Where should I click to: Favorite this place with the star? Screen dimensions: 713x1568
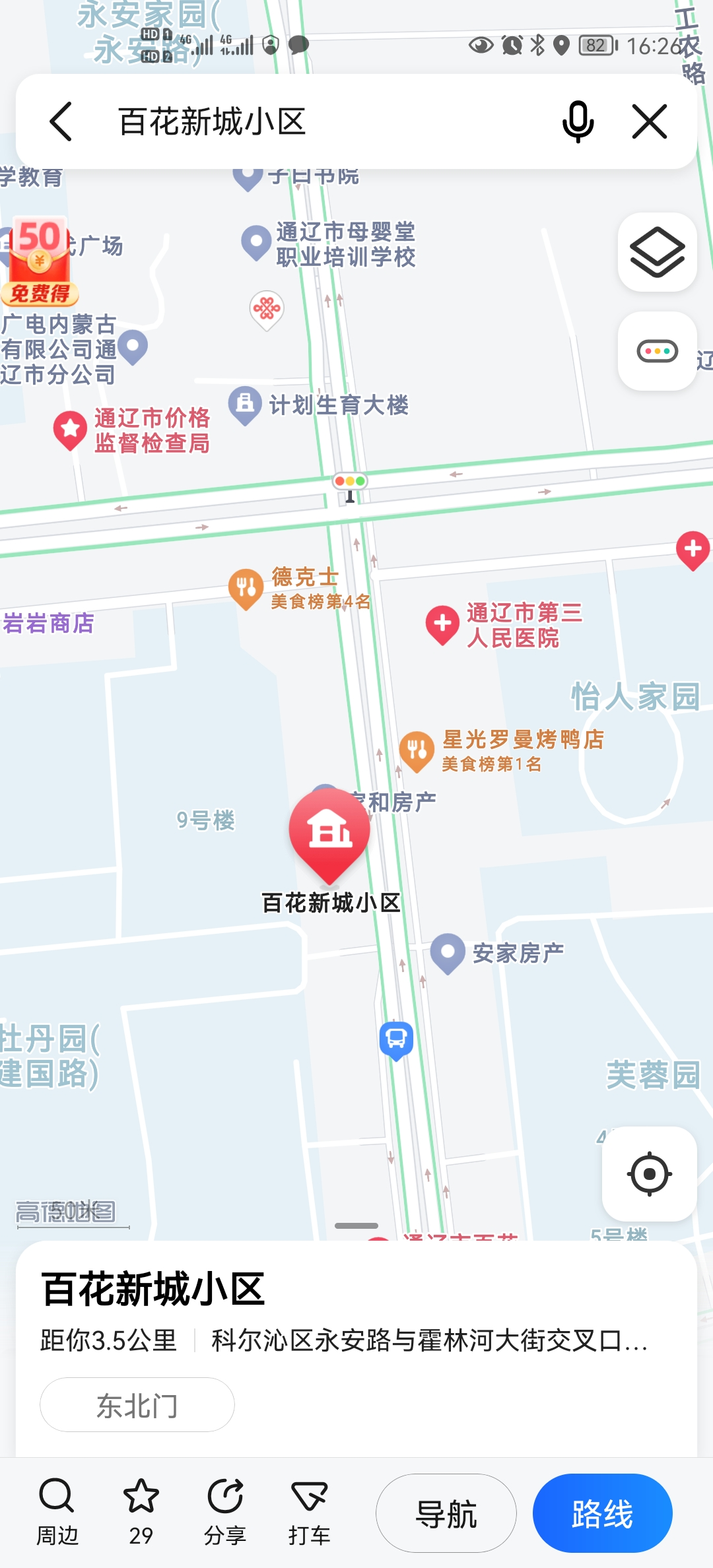(x=141, y=1513)
